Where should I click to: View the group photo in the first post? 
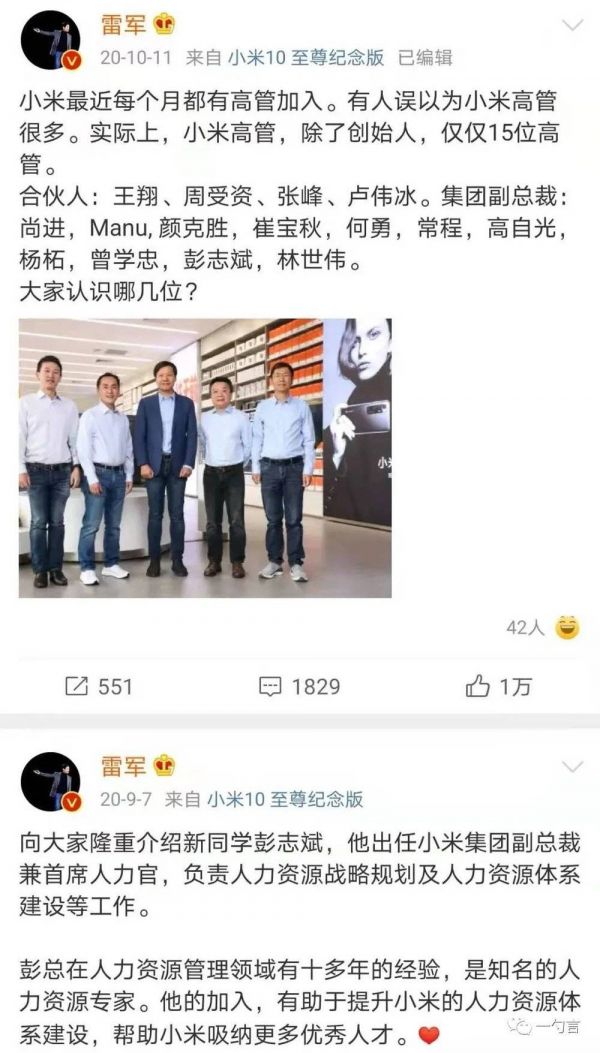pos(205,458)
